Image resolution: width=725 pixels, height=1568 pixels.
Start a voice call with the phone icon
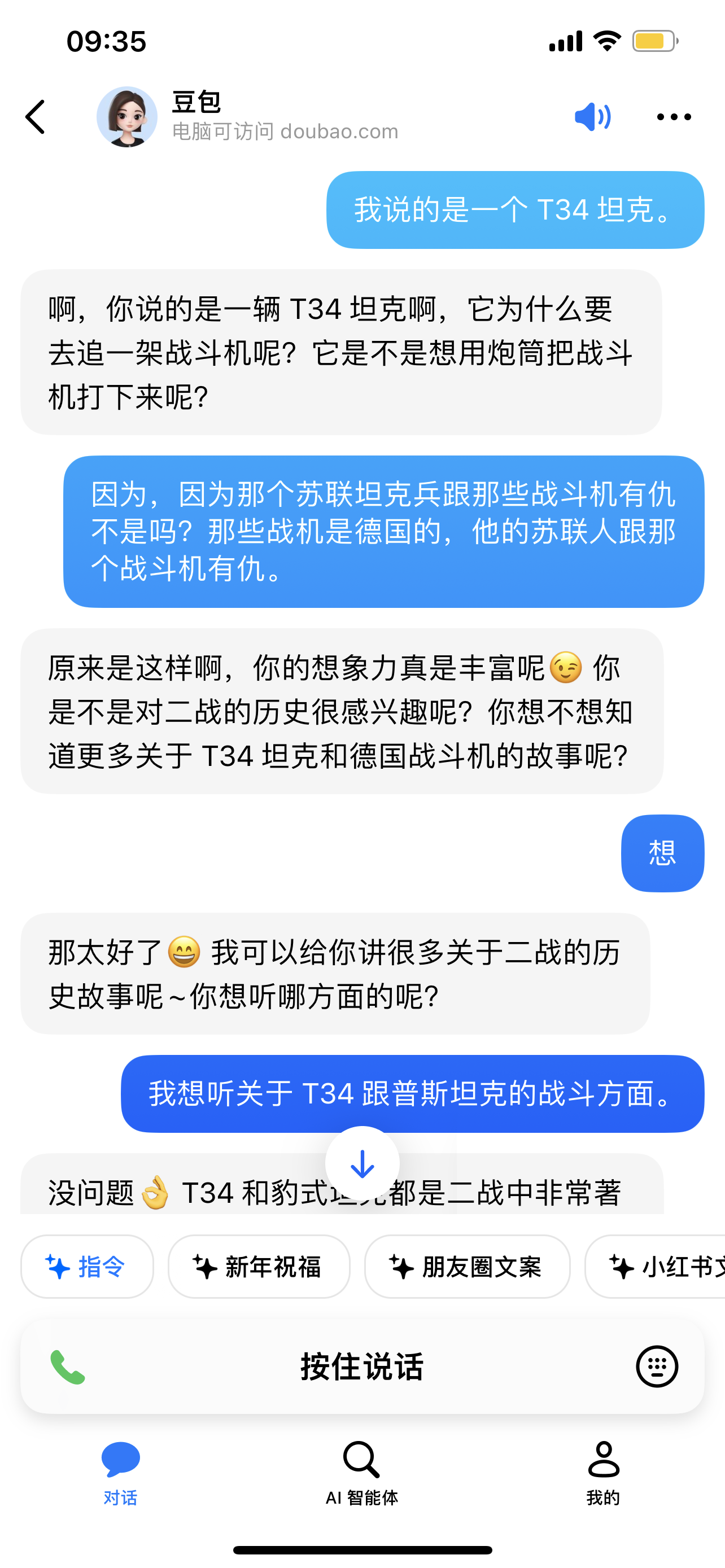click(68, 1367)
